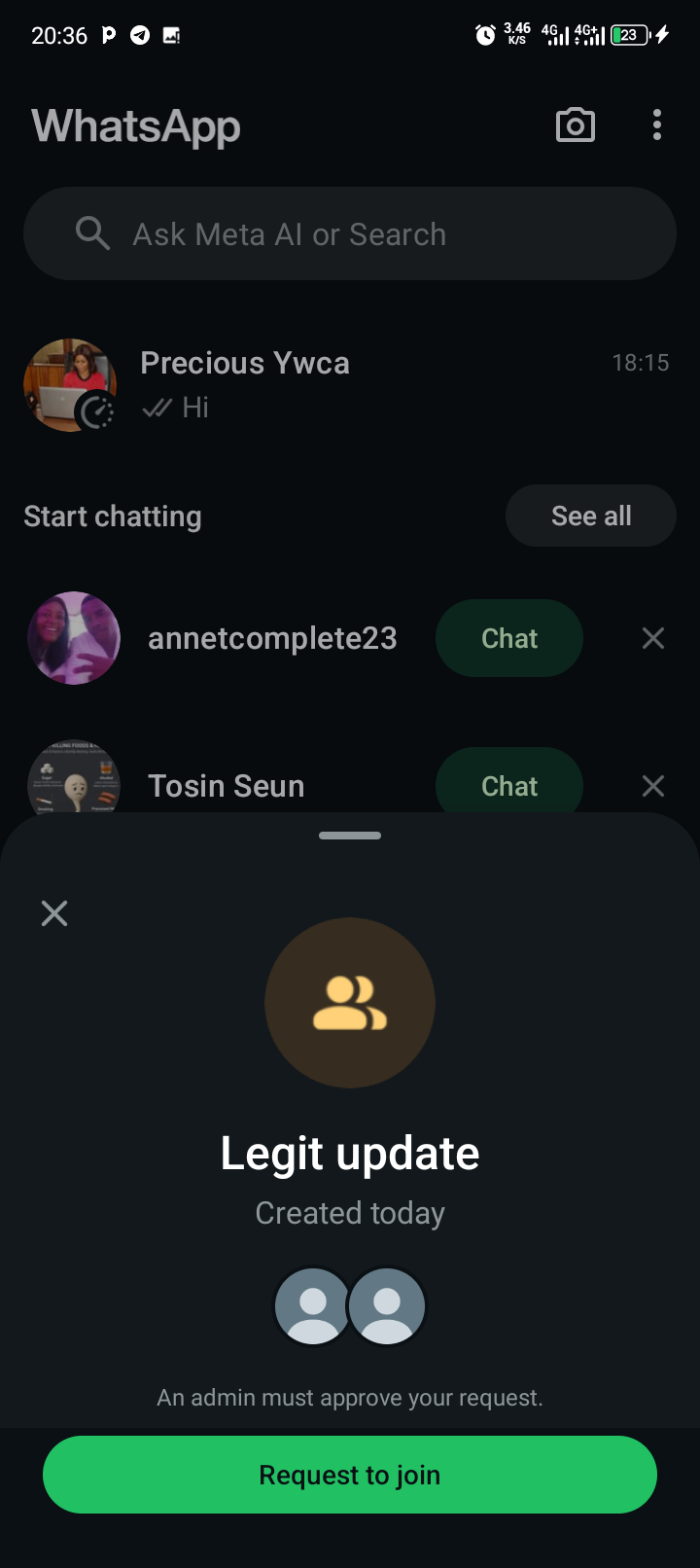Open the overflow menu
Image resolution: width=700 pixels, height=1568 pixels.
click(x=657, y=125)
